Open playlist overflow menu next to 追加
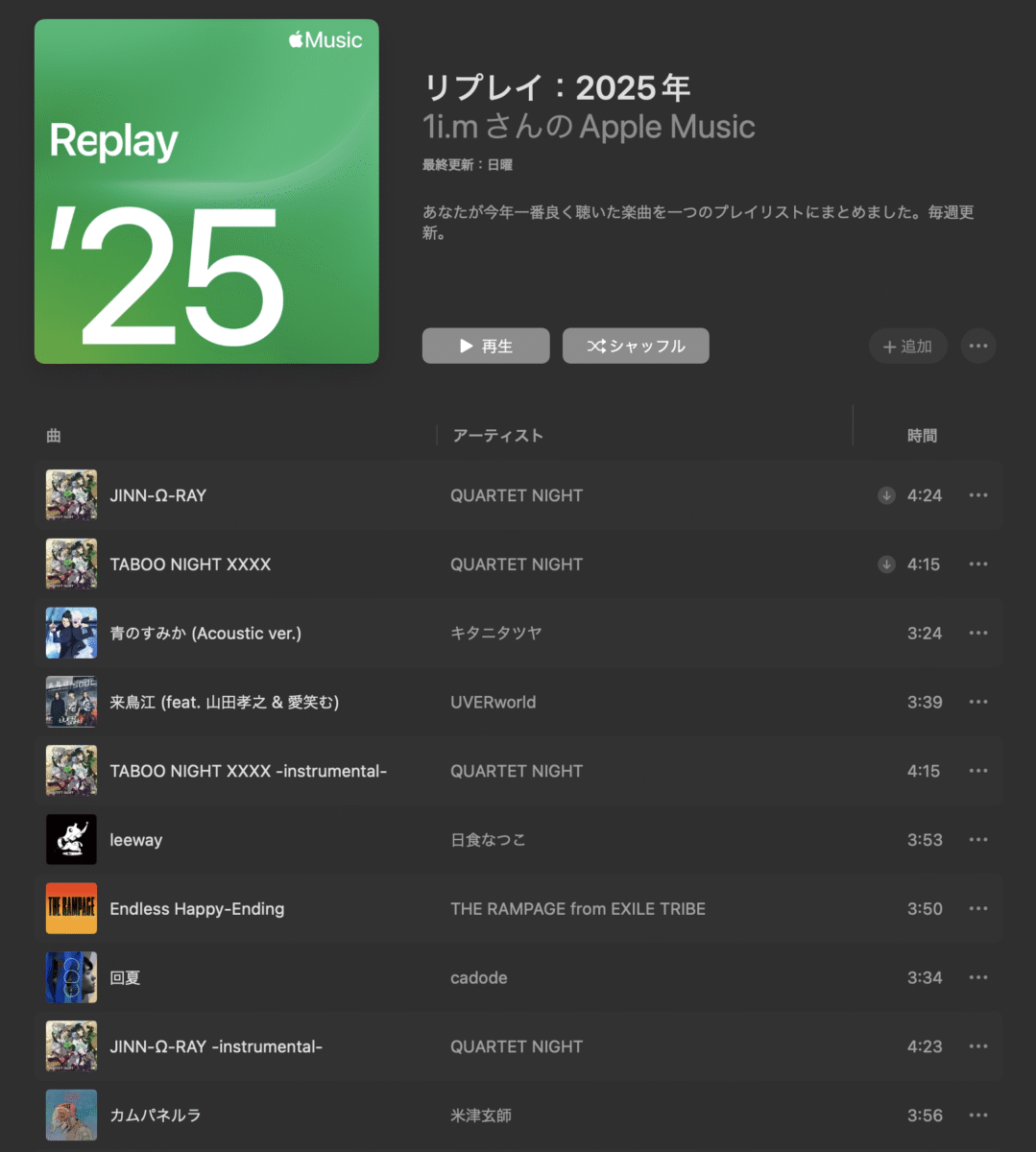The height and width of the screenshot is (1152, 1036). tap(978, 346)
